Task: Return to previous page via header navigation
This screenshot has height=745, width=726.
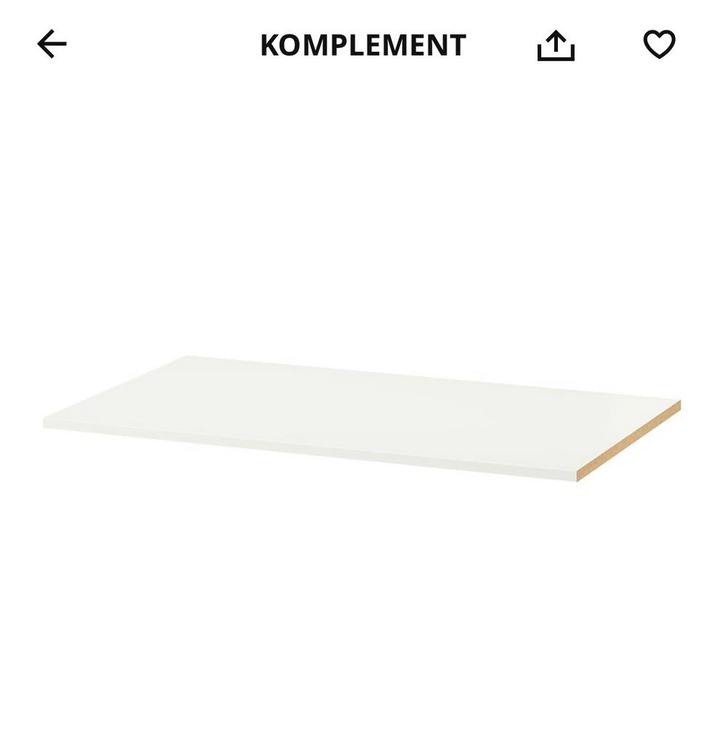Action: 52,44
